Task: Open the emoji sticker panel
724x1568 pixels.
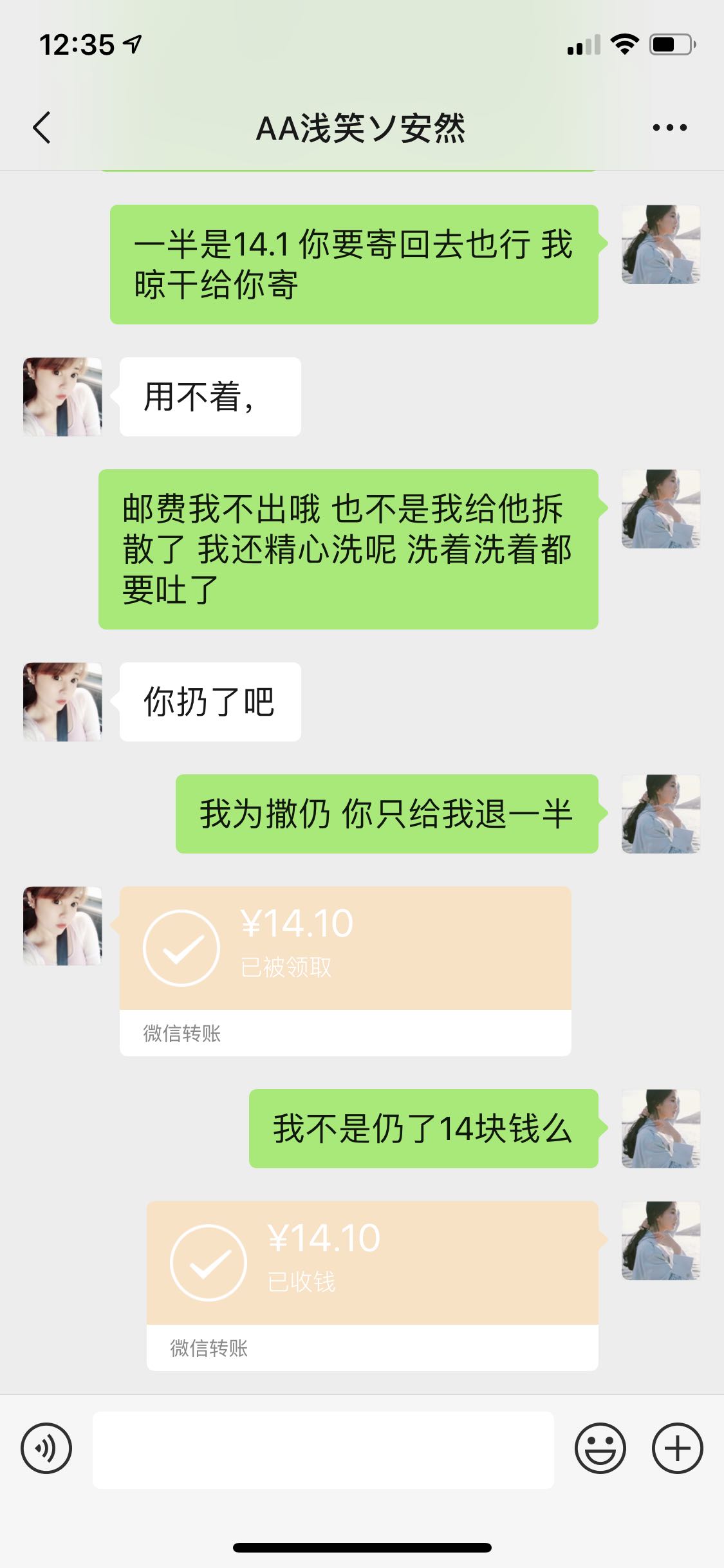Action: [x=600, y=1449]
